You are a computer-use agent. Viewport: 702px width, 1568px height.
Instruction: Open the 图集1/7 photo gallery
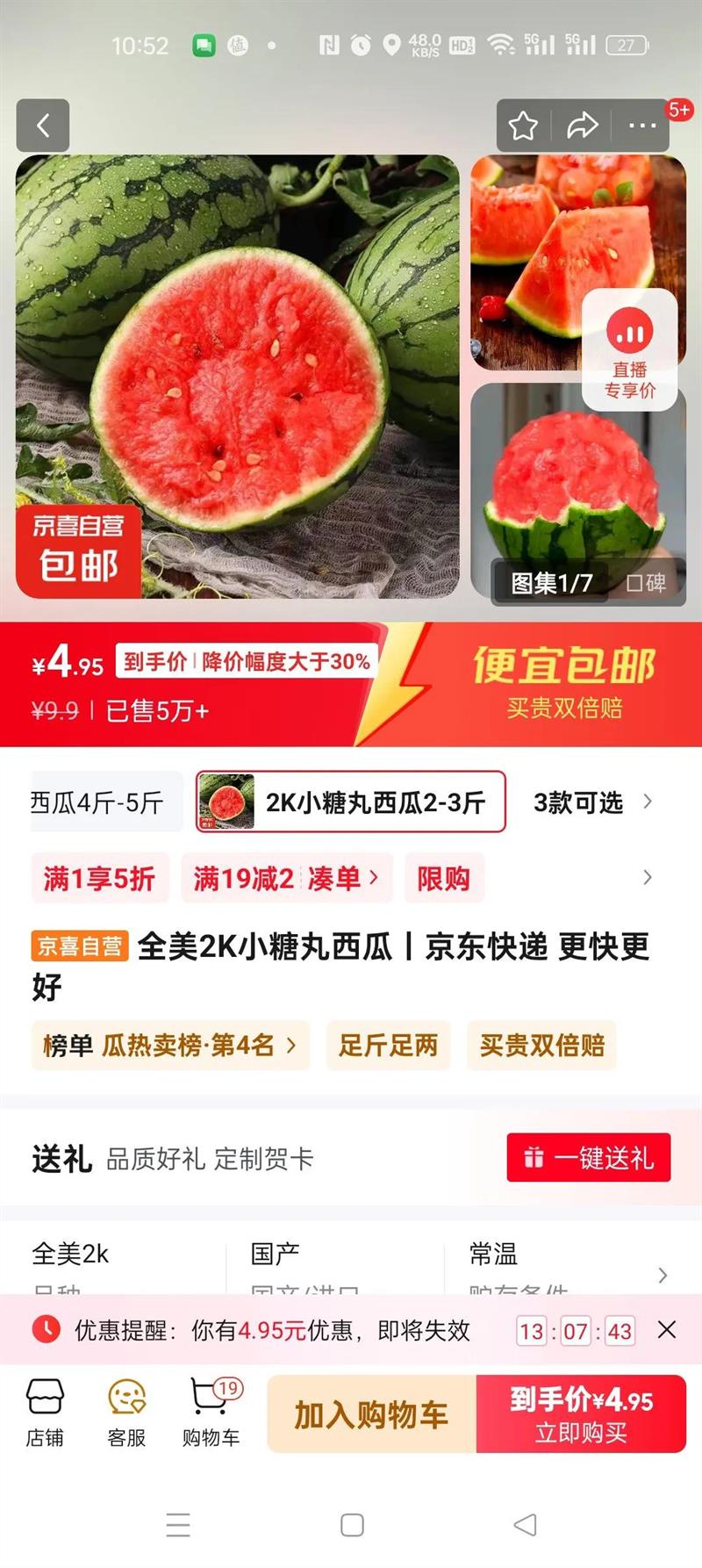[x=551, y=582]
